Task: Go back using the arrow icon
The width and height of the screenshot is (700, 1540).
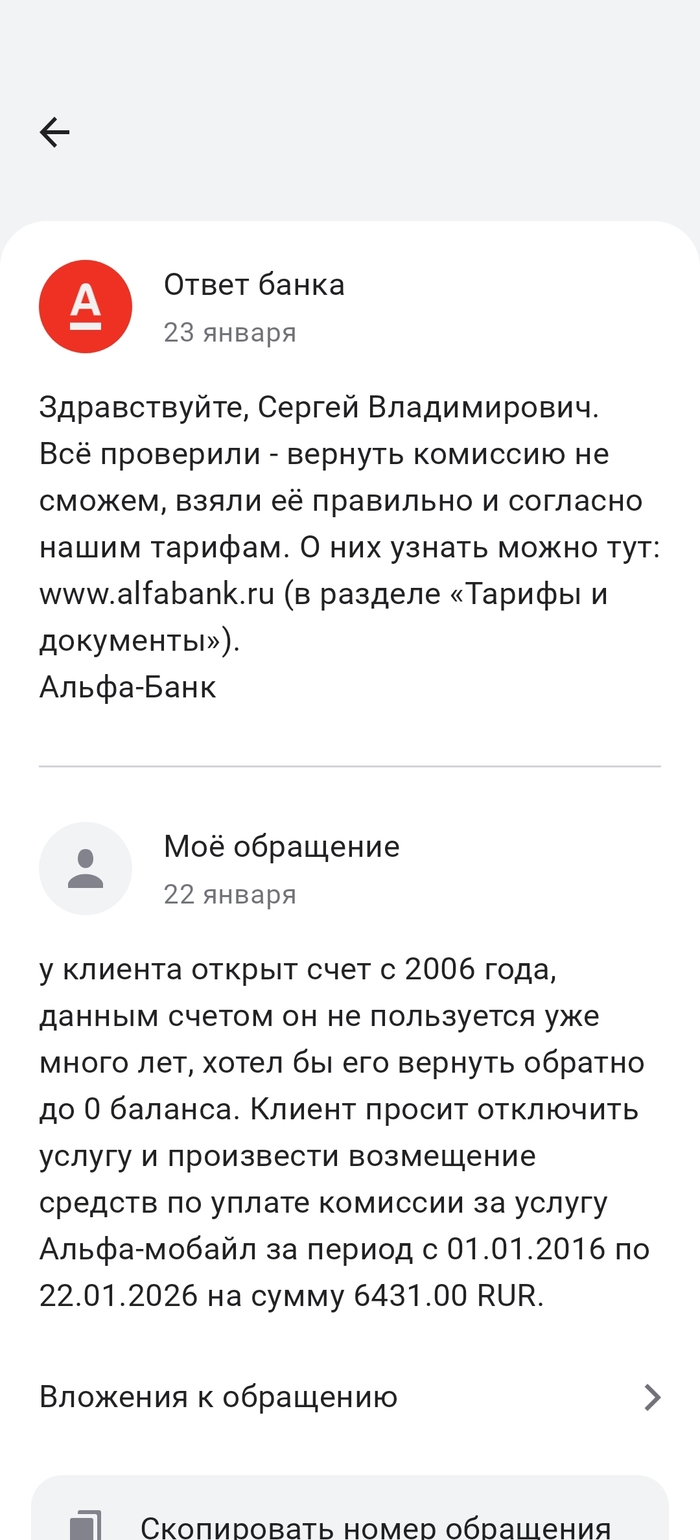Action: pyautogui.click(x=54, y=132)
